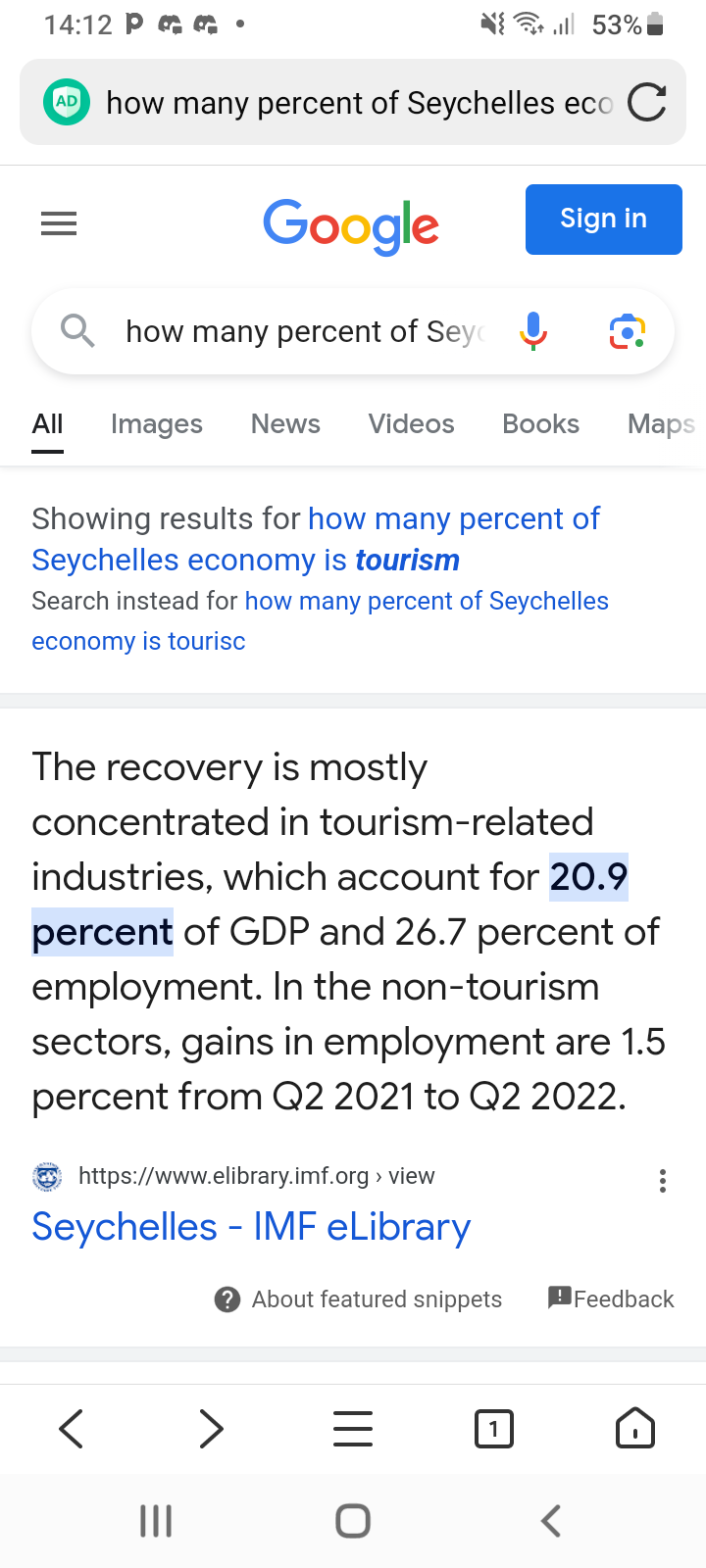Open the Seychelles - IMF eLibrary result
The height and width of the screenshot is (1568, 706).
[251, 1227]
